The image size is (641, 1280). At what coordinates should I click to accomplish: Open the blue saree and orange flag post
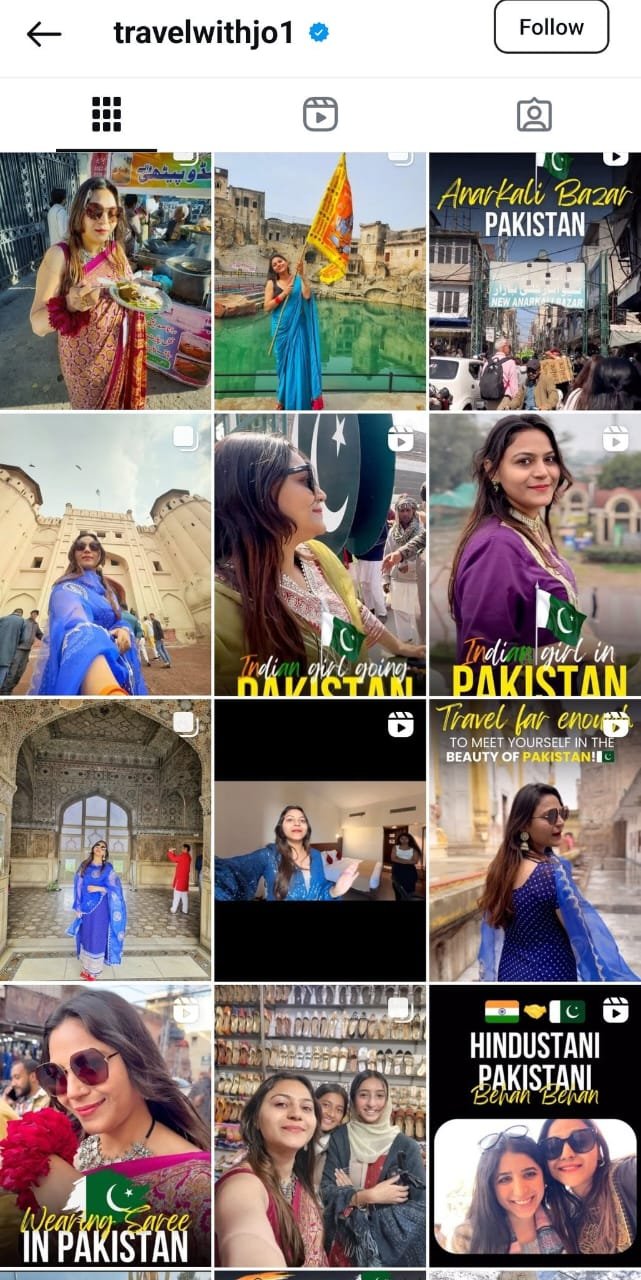click(x=320, y=281)
